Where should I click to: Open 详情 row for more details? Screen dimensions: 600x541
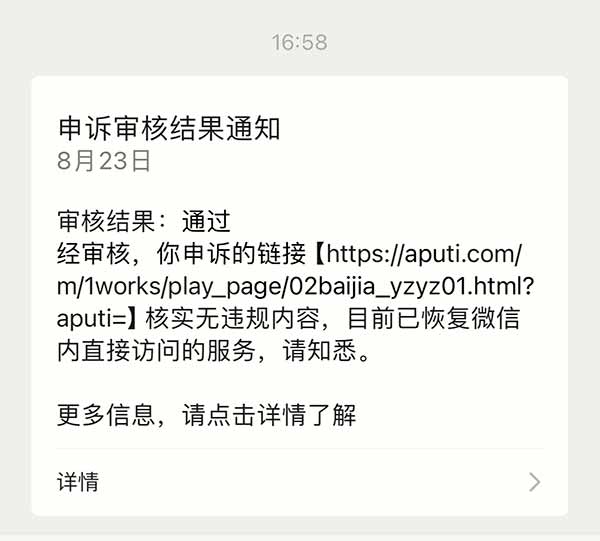tap(298, 482)
